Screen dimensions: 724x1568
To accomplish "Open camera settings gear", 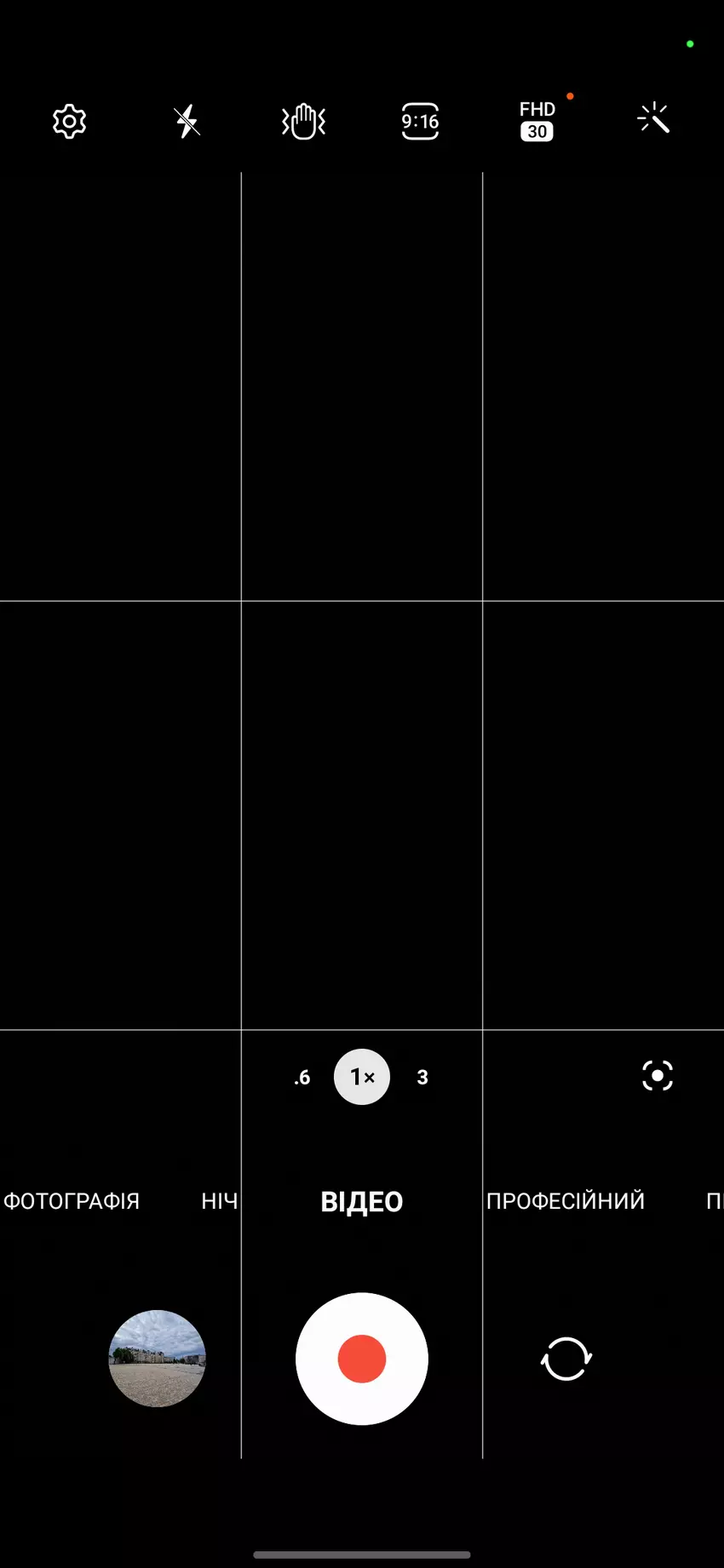I will [69, 122].
